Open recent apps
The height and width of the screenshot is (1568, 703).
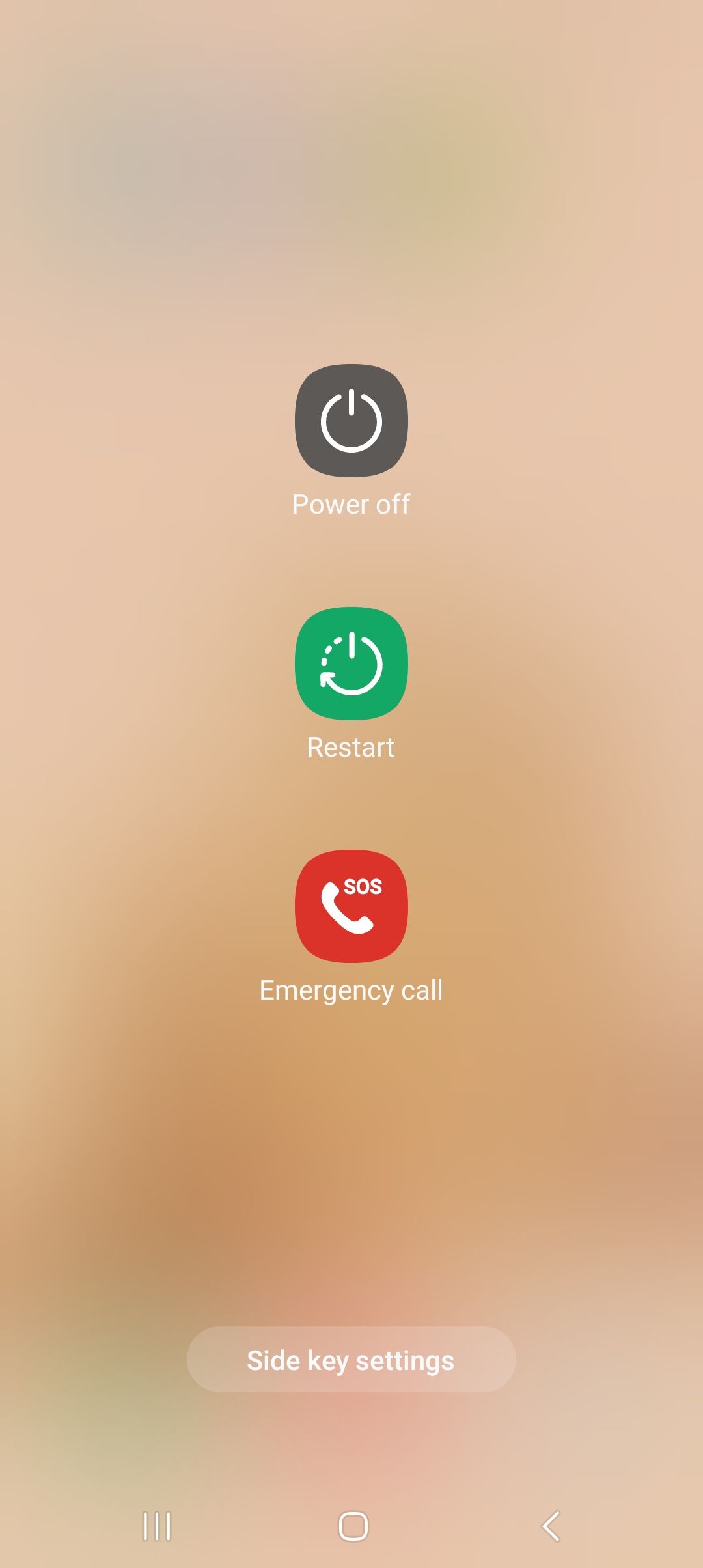point(157,1526)
